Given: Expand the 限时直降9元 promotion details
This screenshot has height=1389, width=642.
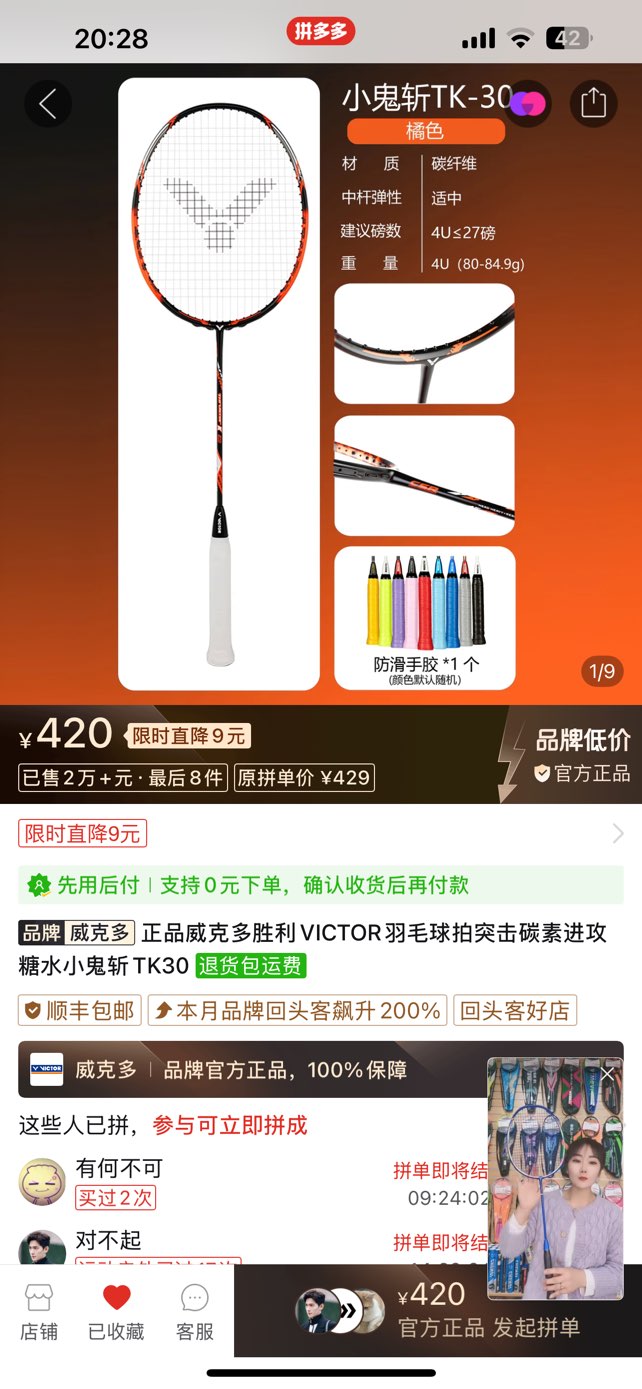Looking at the screenshot, I should coord(616,833).
